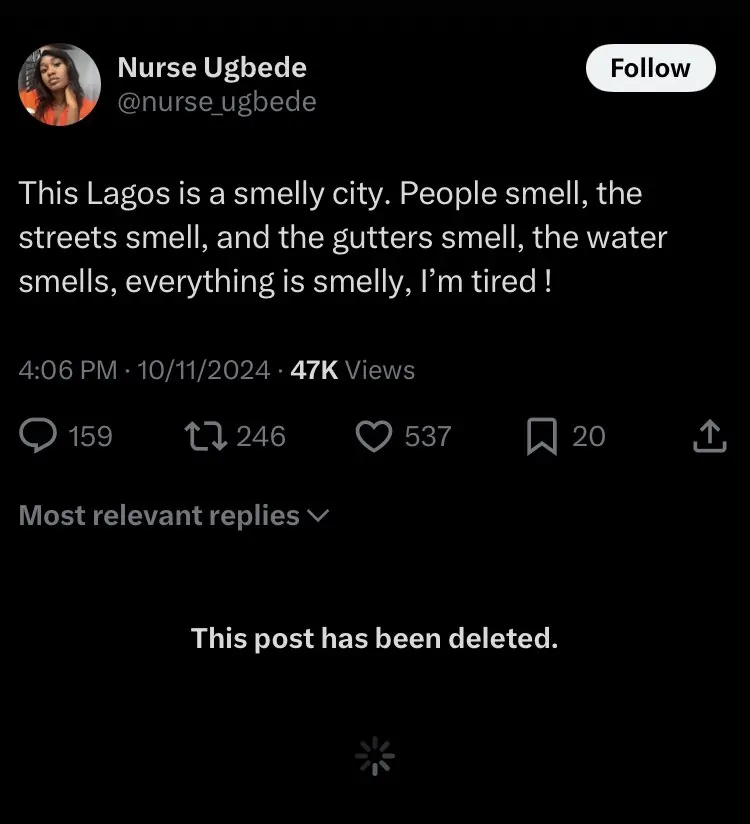750x824 pixels.
Task: Open Nurse Ugbede's profile picture
Action: 60,84
